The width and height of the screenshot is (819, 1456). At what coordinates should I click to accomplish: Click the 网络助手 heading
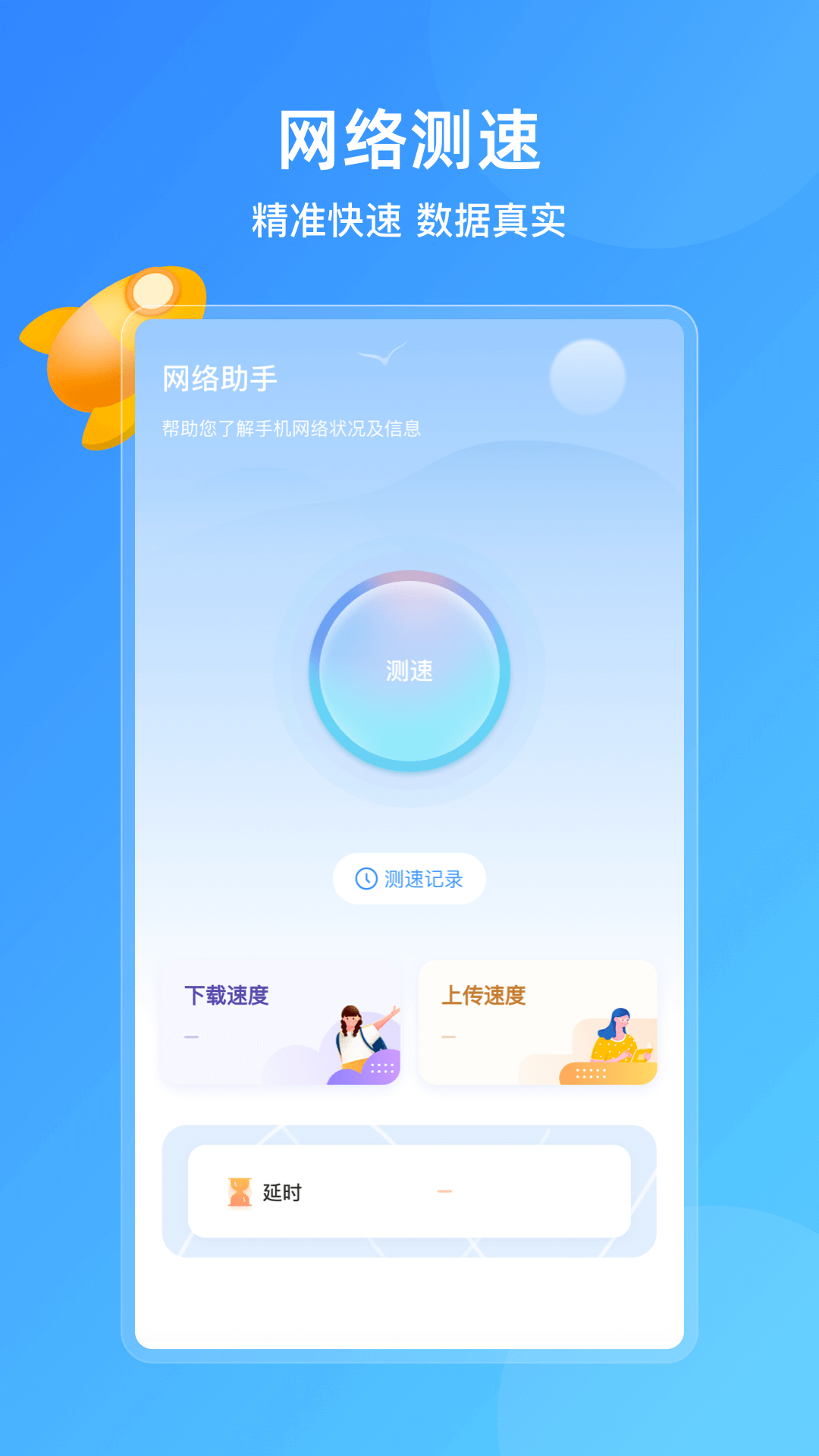219,379
